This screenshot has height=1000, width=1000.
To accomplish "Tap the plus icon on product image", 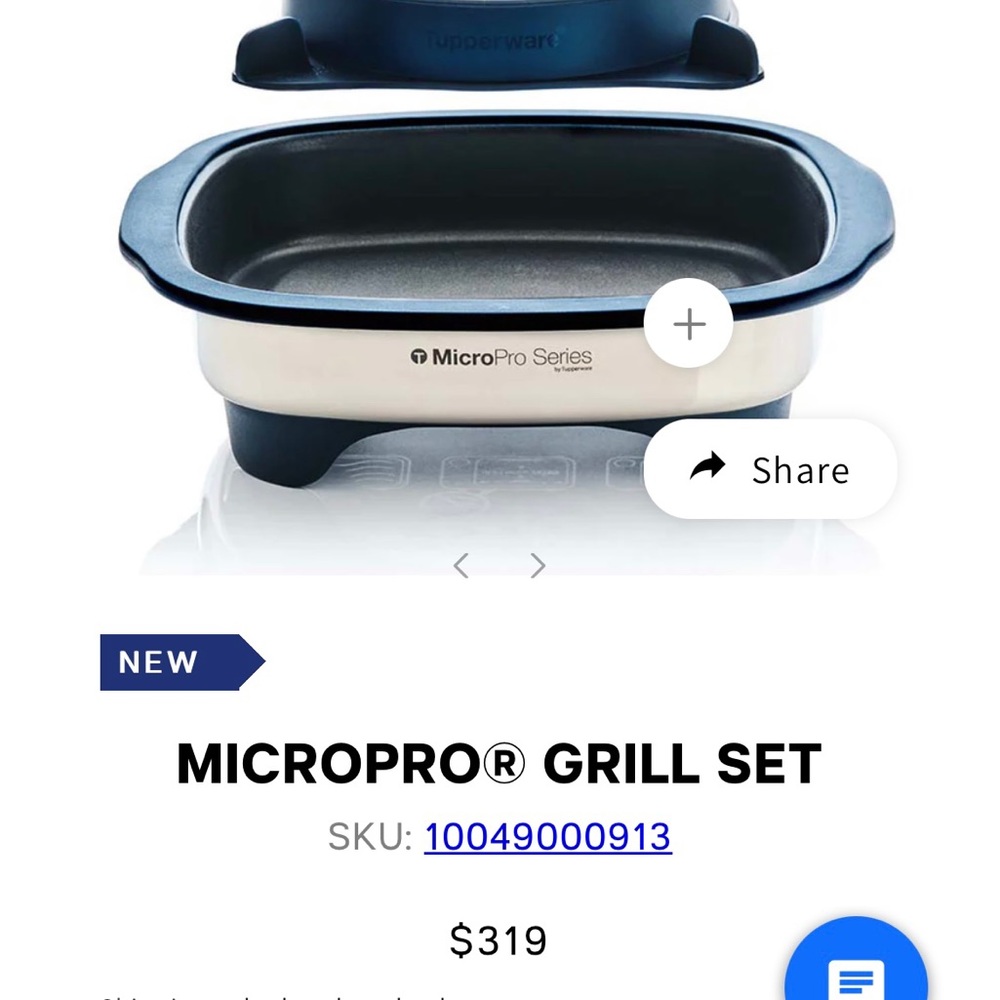I will tap(689, 324).
